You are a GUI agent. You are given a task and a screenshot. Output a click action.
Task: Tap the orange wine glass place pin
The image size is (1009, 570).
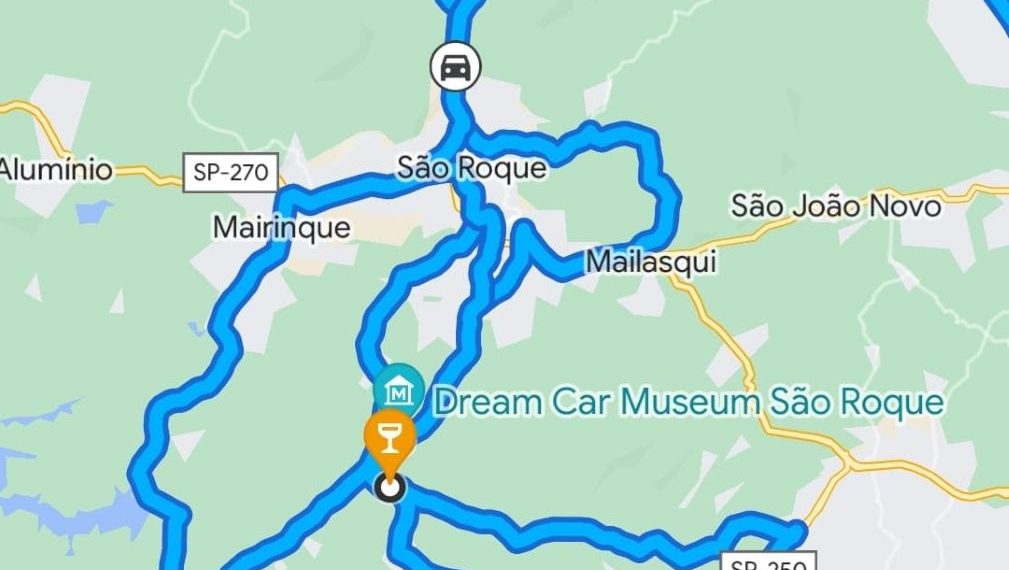point(390,437)
